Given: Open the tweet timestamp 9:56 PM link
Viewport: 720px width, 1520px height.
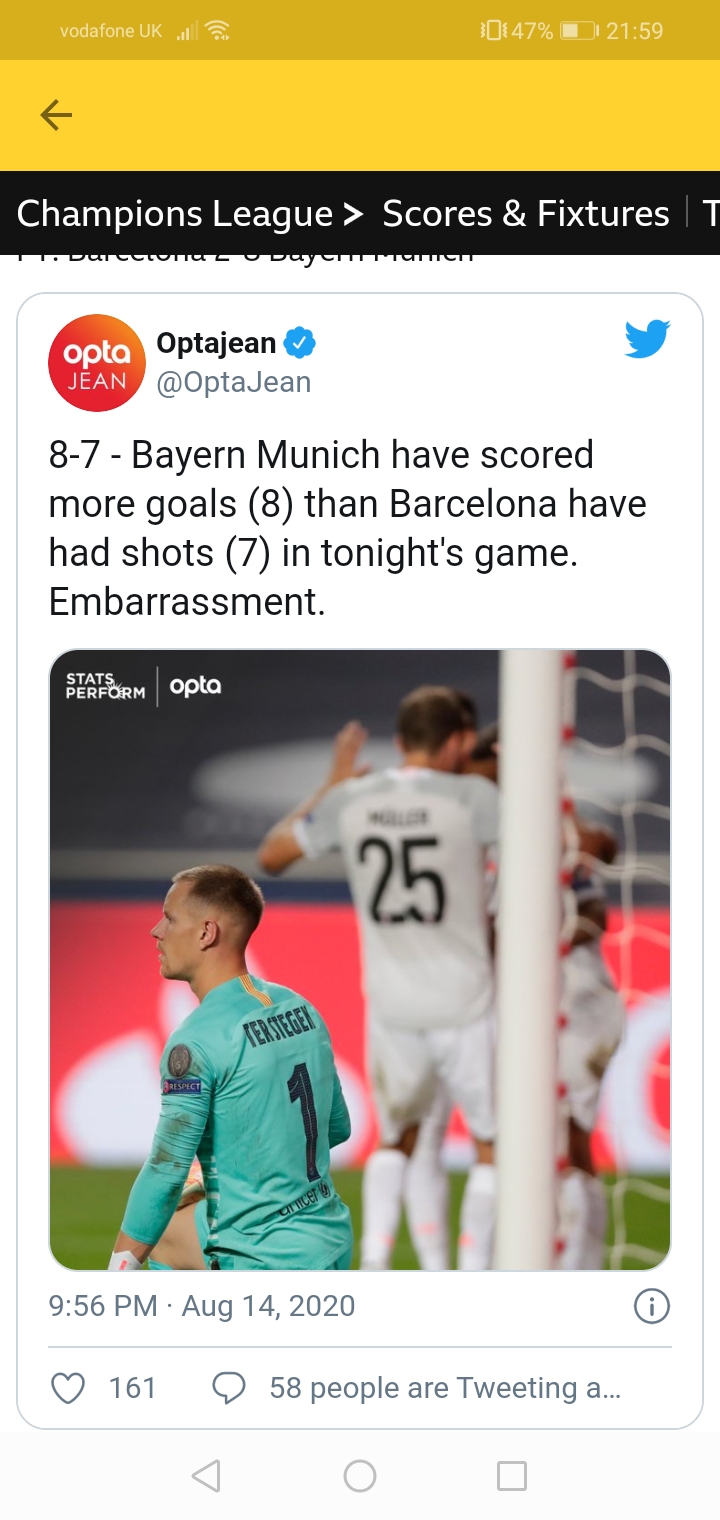Looking at the screenshot, I should [202, 1306].
